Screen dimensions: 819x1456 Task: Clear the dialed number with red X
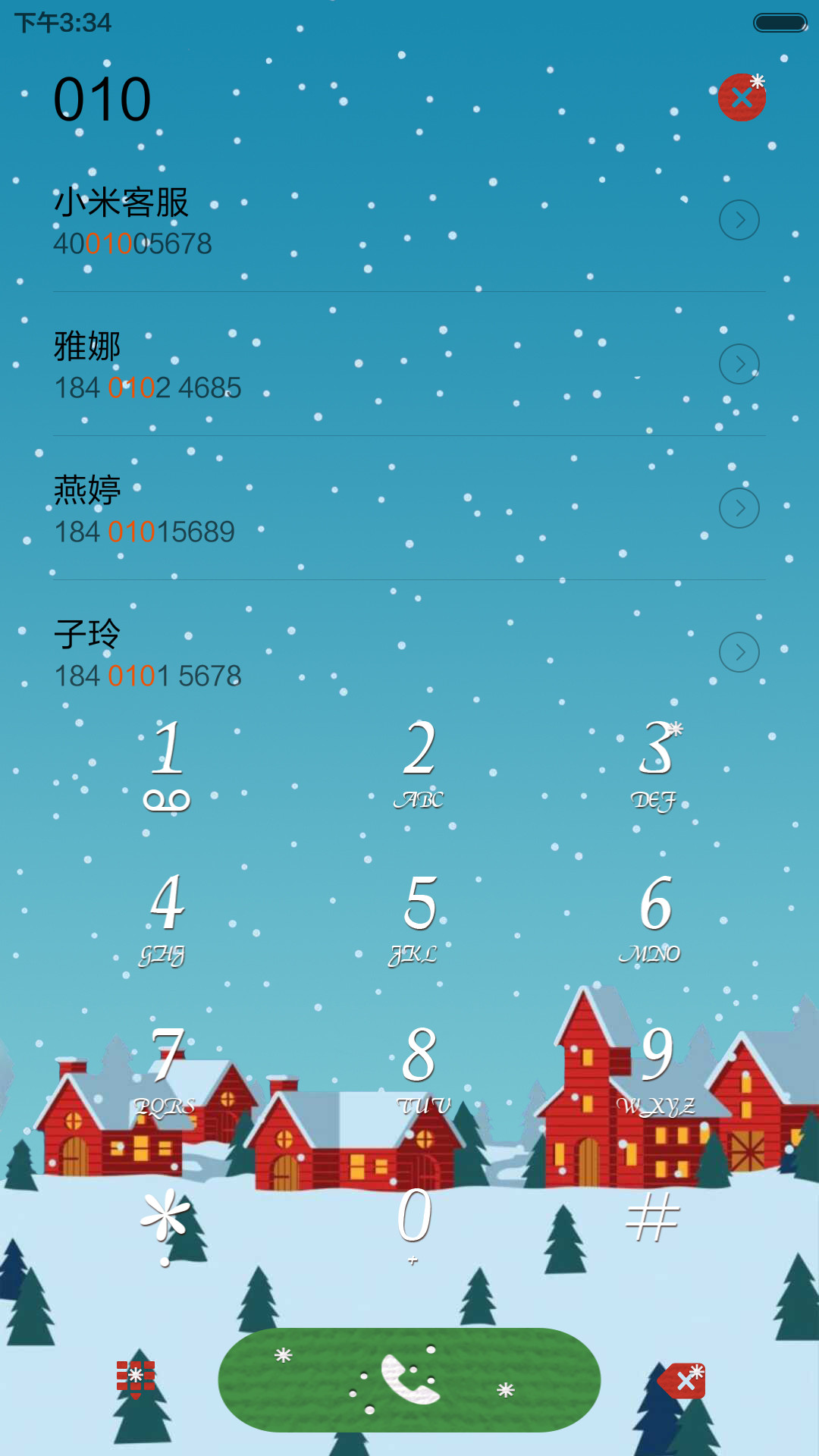coord(742,97)
